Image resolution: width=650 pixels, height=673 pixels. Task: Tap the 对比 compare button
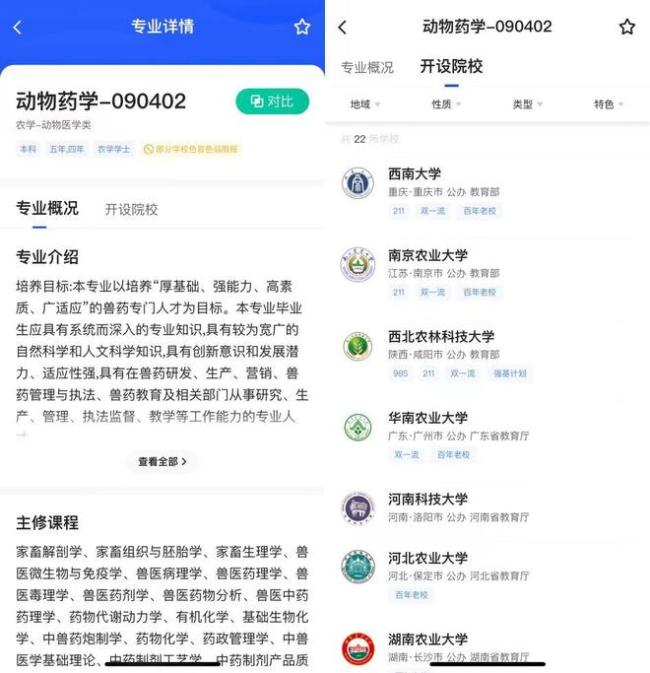click(272, 101)
